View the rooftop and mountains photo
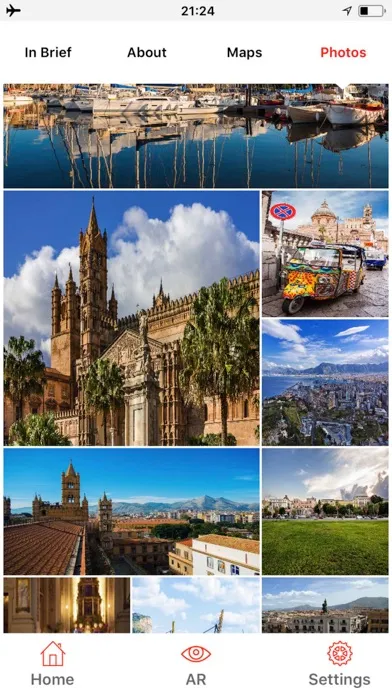Screen dimensions: 392x696 [x=131, y=511]
